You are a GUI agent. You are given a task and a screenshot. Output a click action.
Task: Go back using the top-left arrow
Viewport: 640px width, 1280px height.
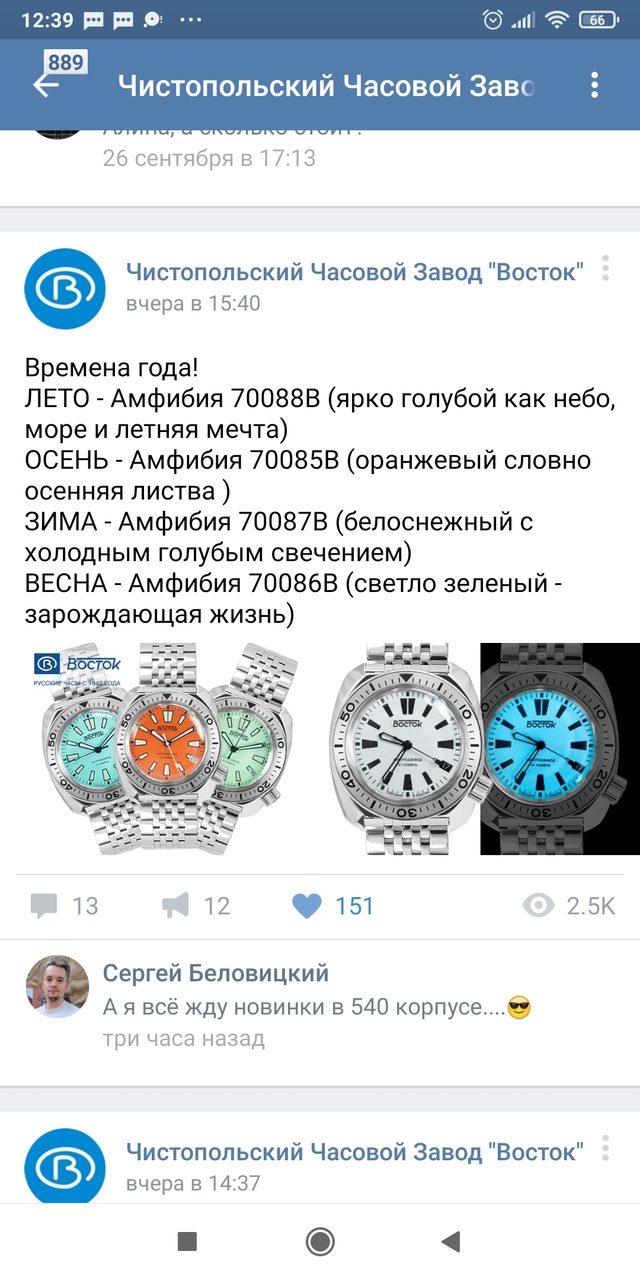[x=47, y=85]
